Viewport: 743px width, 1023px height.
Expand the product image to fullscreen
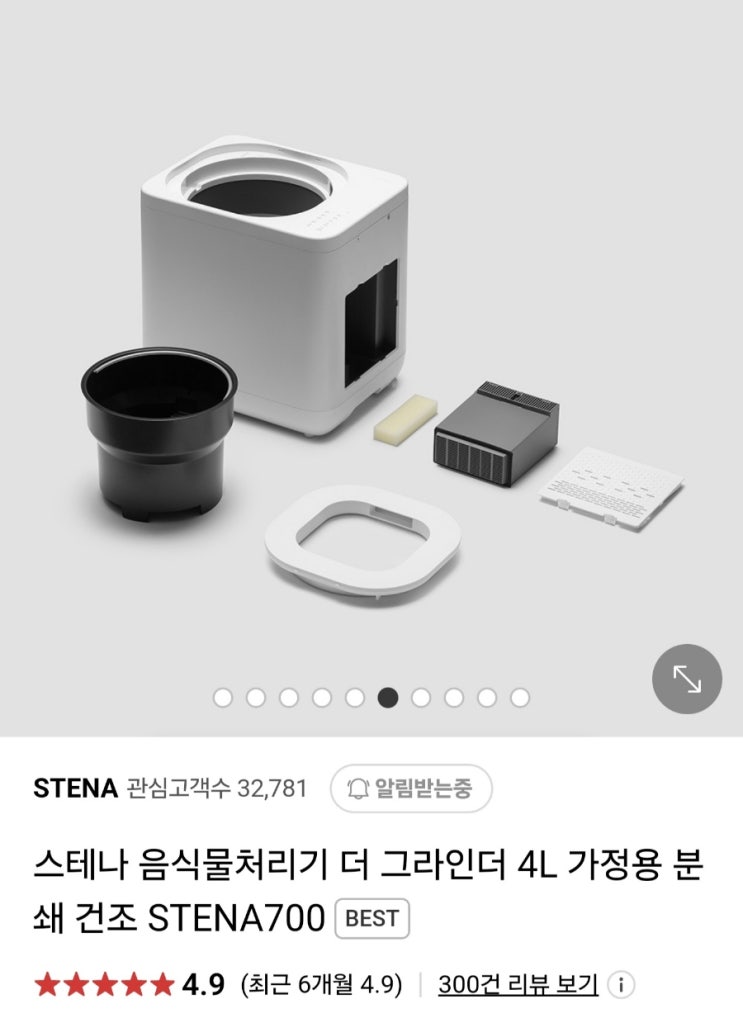pyautogui.click(x=686, y=679)
